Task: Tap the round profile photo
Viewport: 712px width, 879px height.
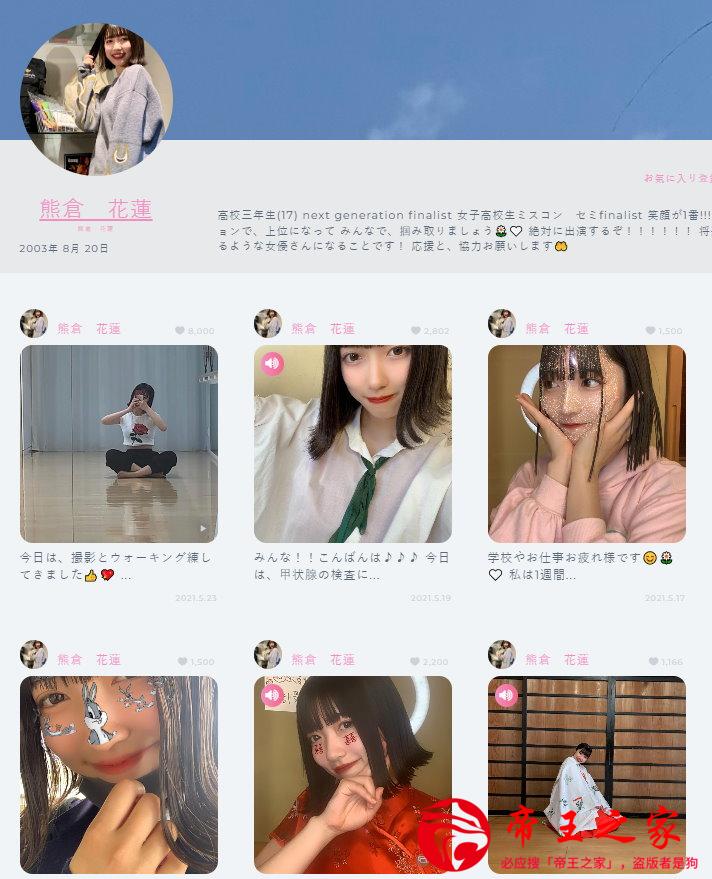Action: pos(96,98)
